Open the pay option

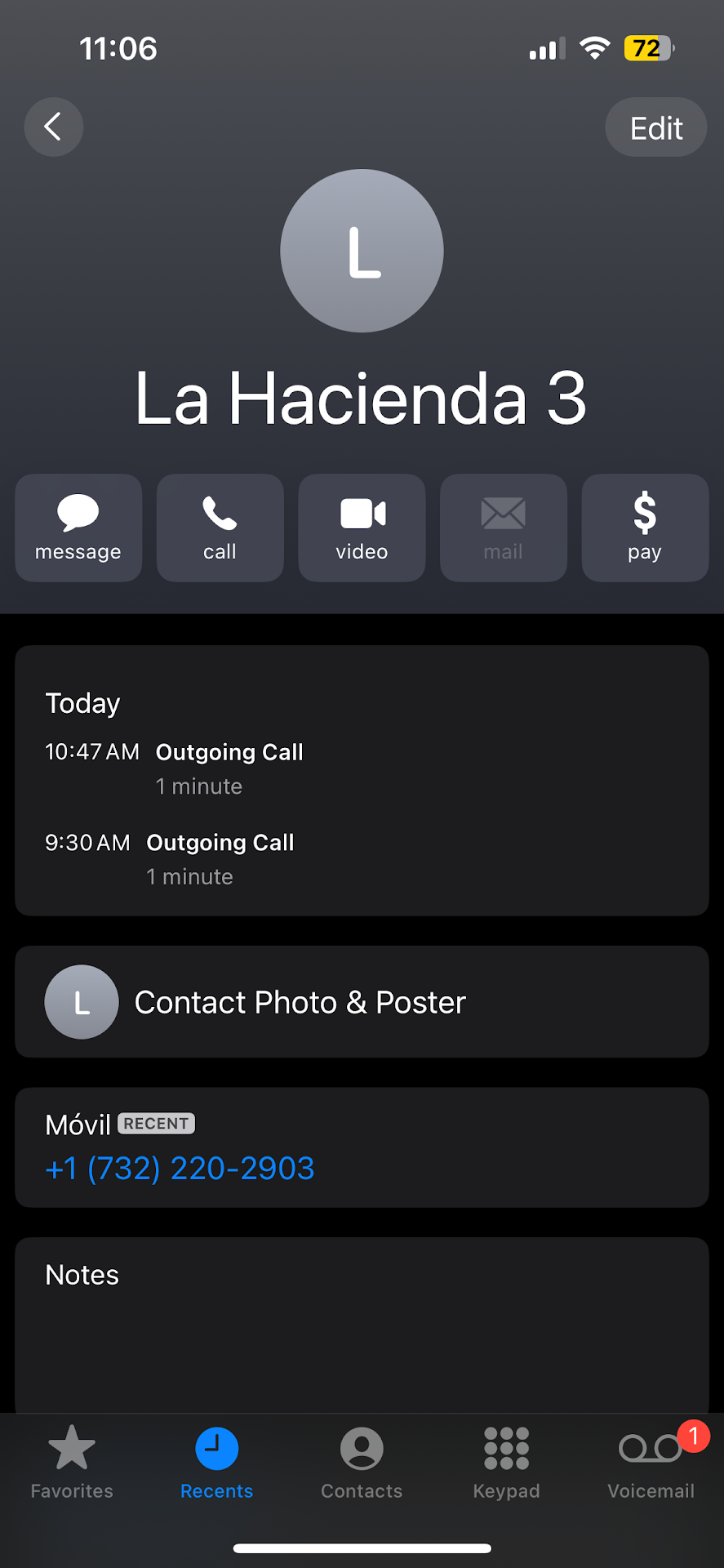point(644,528)
